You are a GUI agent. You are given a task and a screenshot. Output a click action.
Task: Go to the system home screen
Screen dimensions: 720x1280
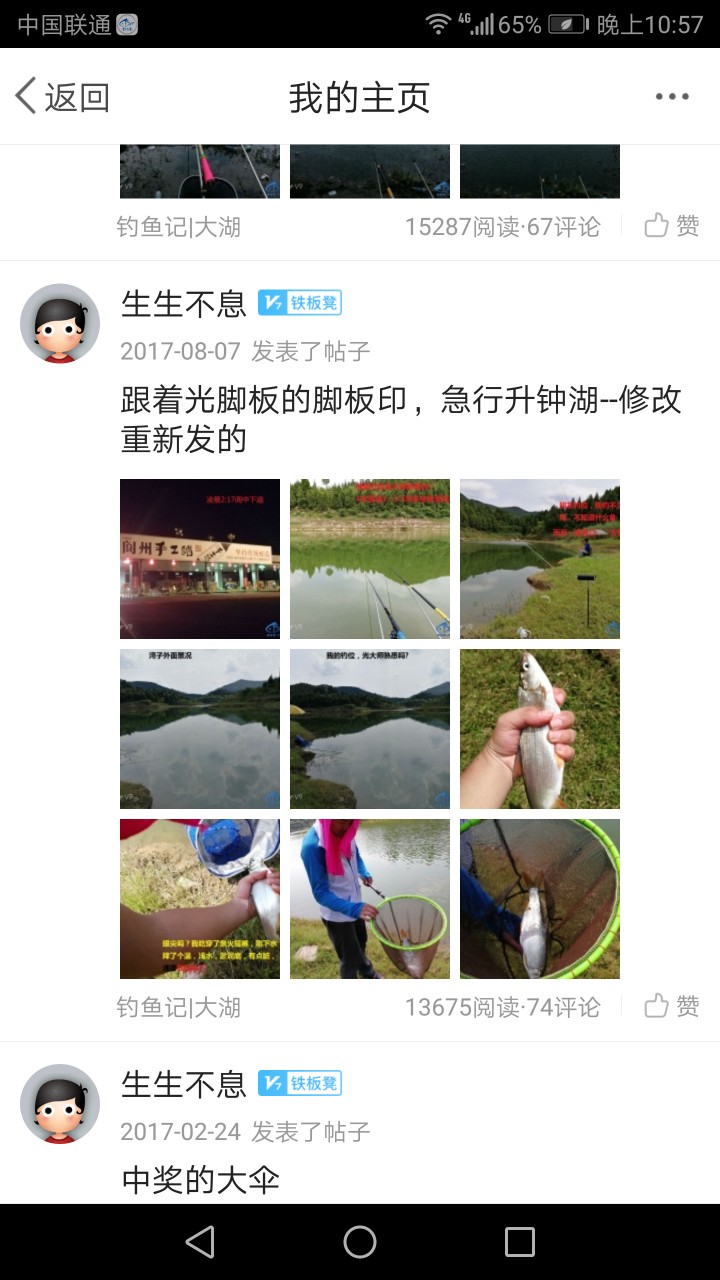360,1242
